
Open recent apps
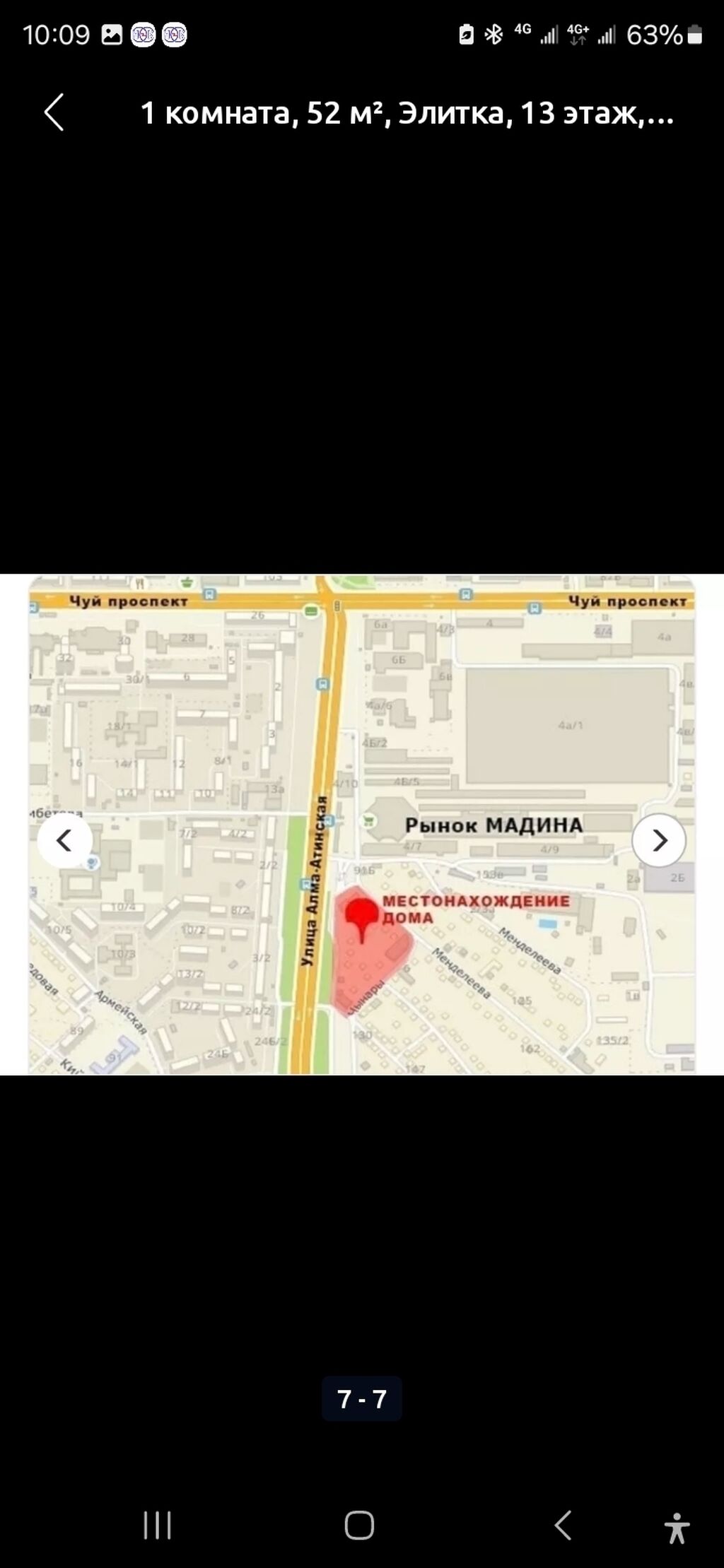(x=157, y=1525)
